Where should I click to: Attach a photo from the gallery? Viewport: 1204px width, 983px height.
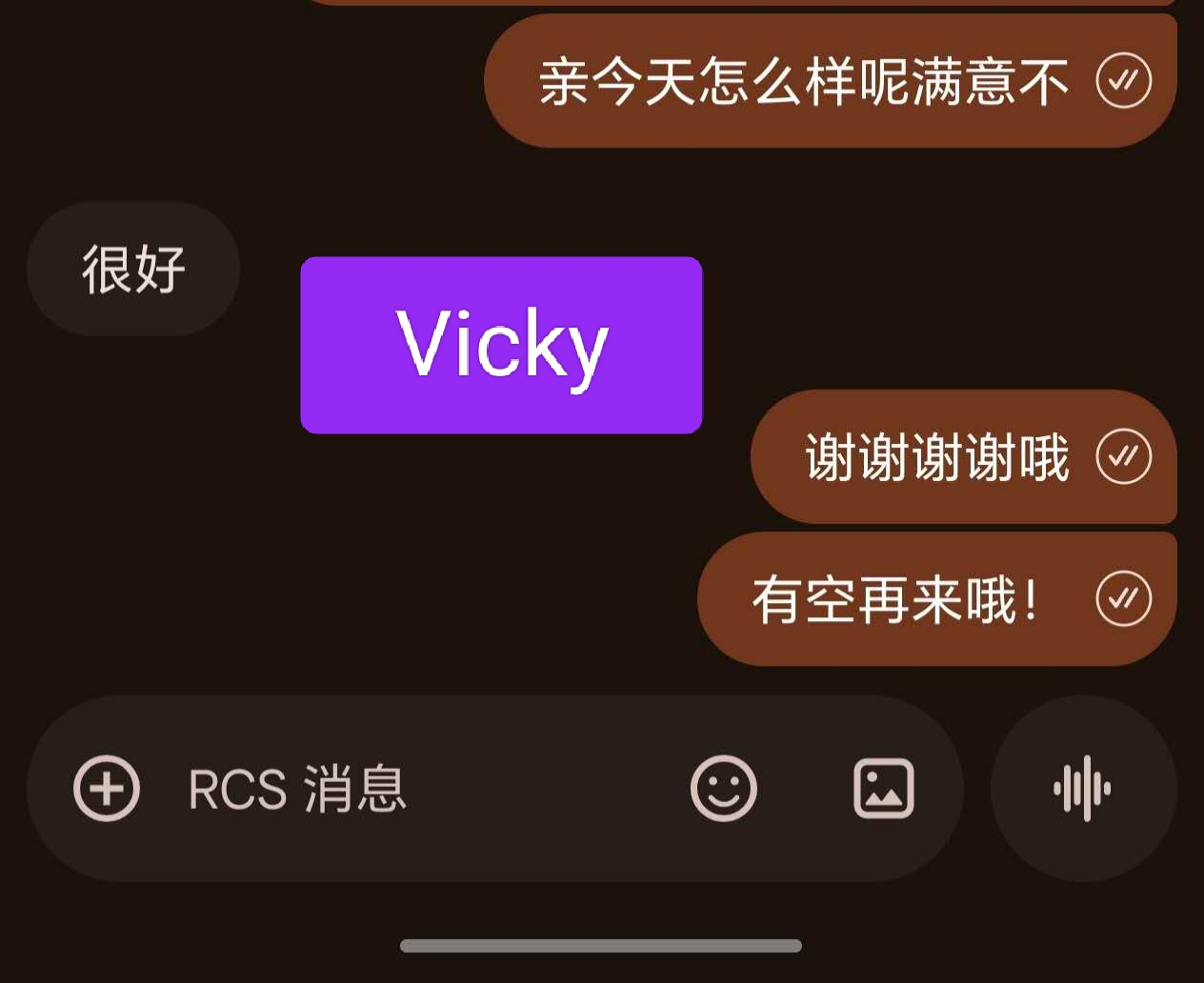point(883,789)
